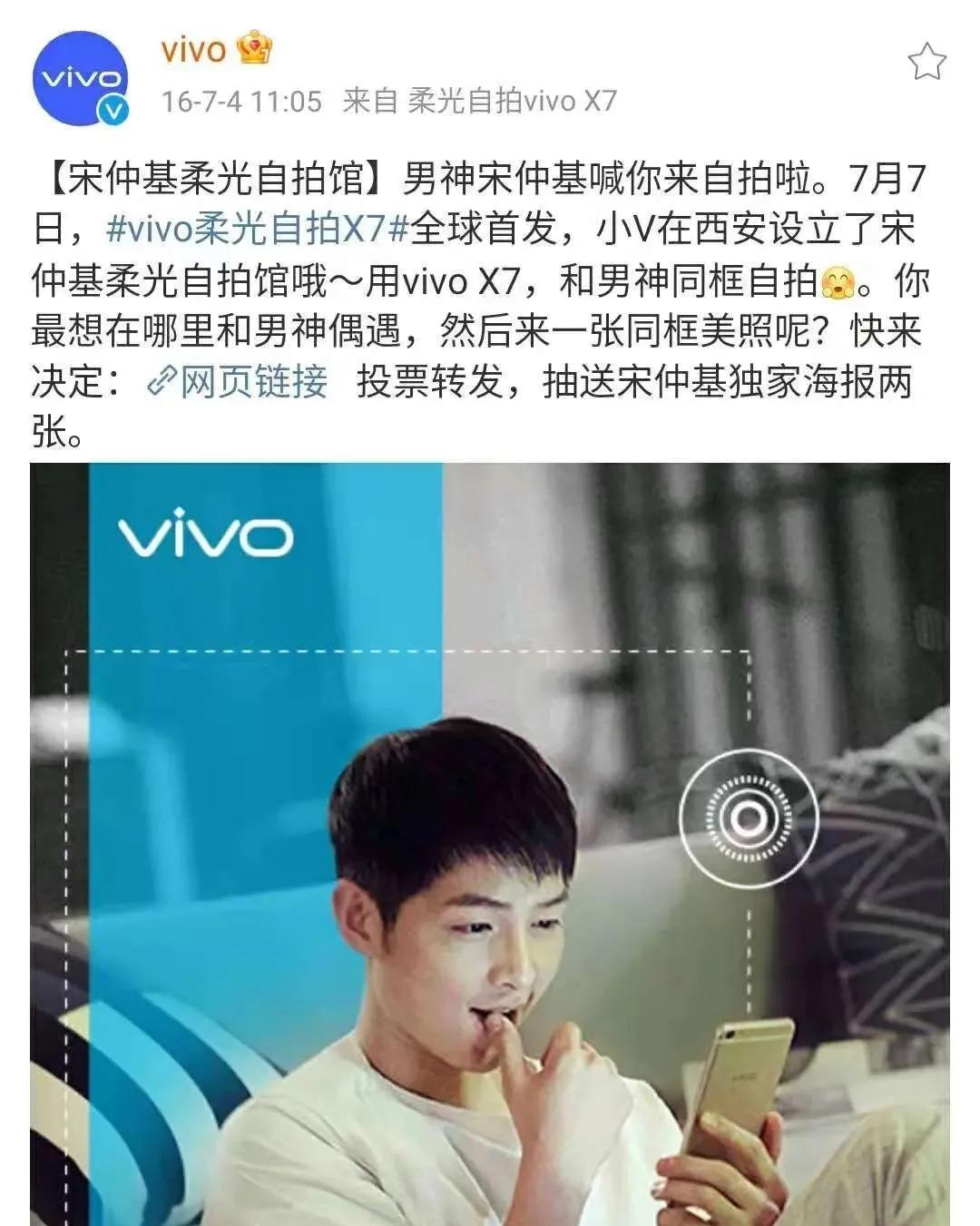The image size is (980, 1226).
Task: Open the 柔光自拍vivo X7 source link
Action: tap(512, 101)
